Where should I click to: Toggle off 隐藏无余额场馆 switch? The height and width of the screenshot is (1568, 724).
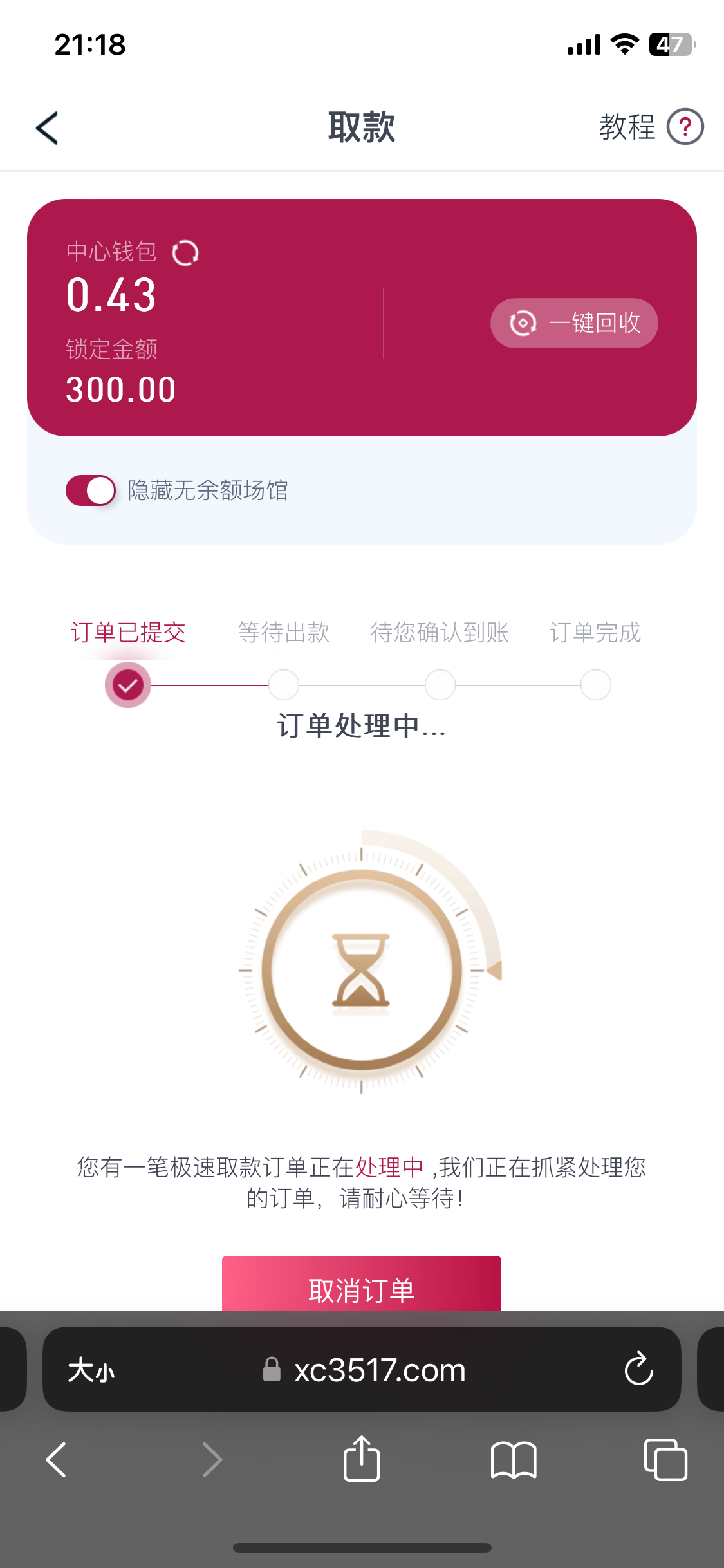point(91,490)
